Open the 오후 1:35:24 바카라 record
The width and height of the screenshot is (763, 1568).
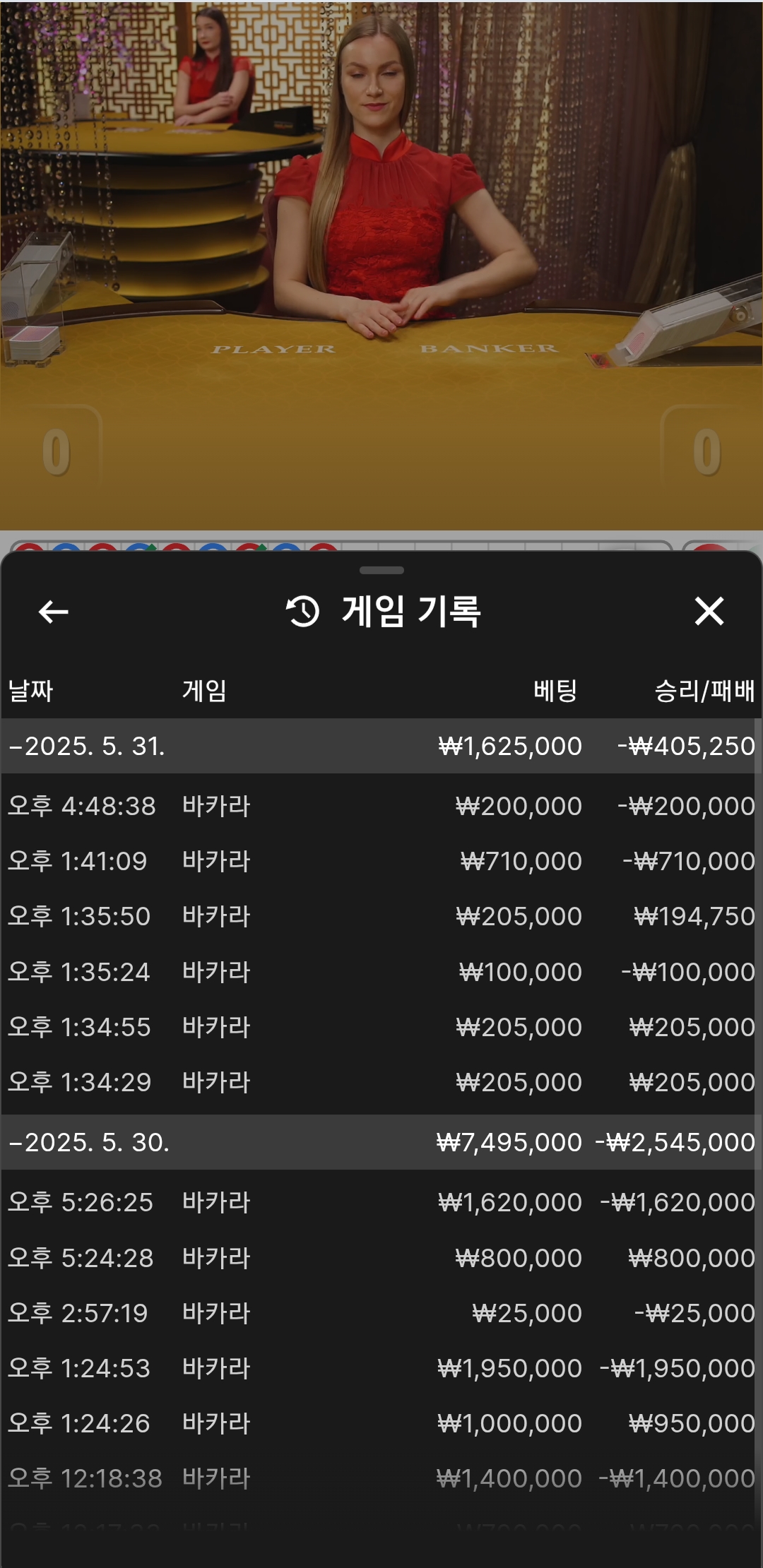tap(381, 972)
